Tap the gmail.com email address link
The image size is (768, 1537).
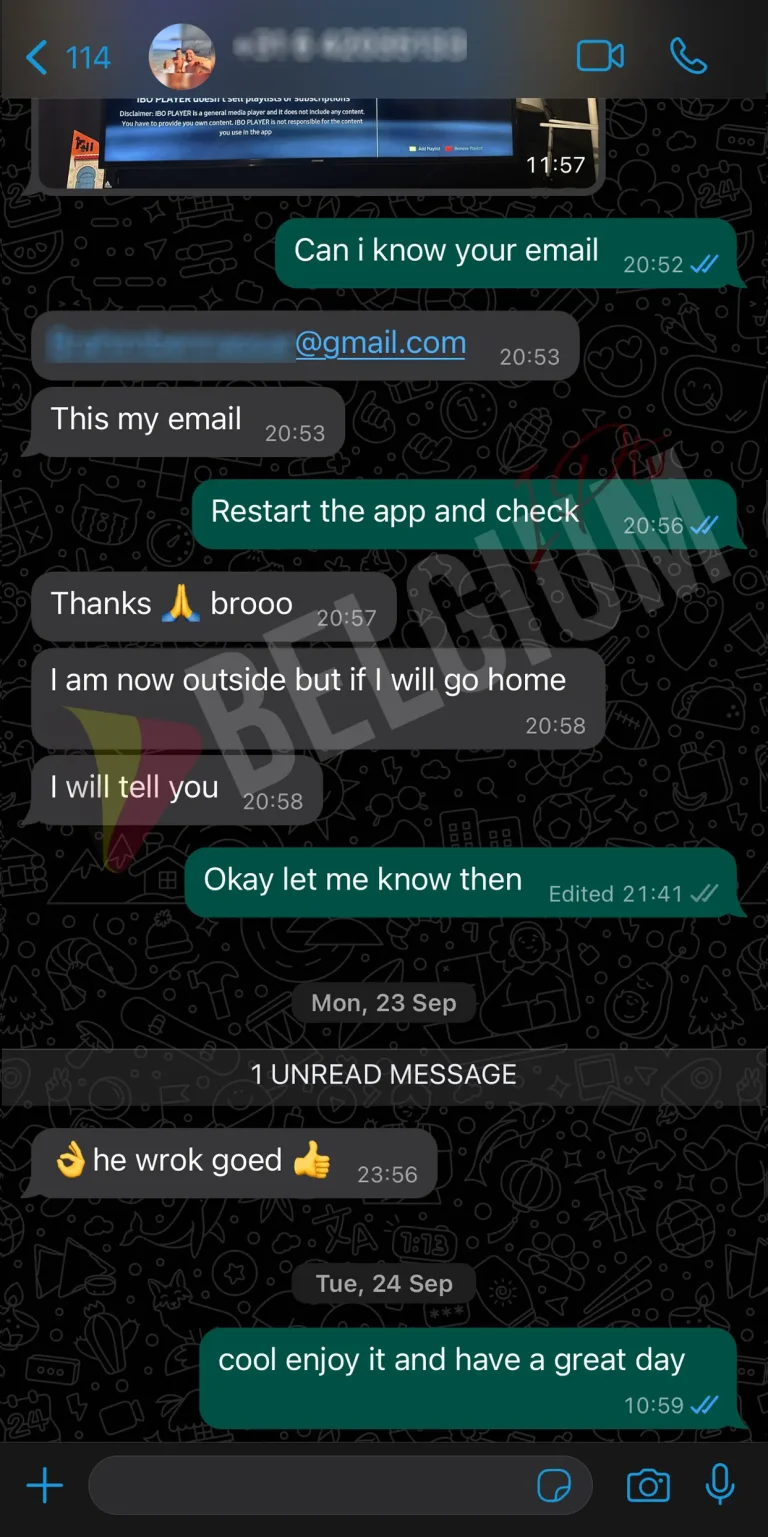pyautogui.click(x=380, y=343)
